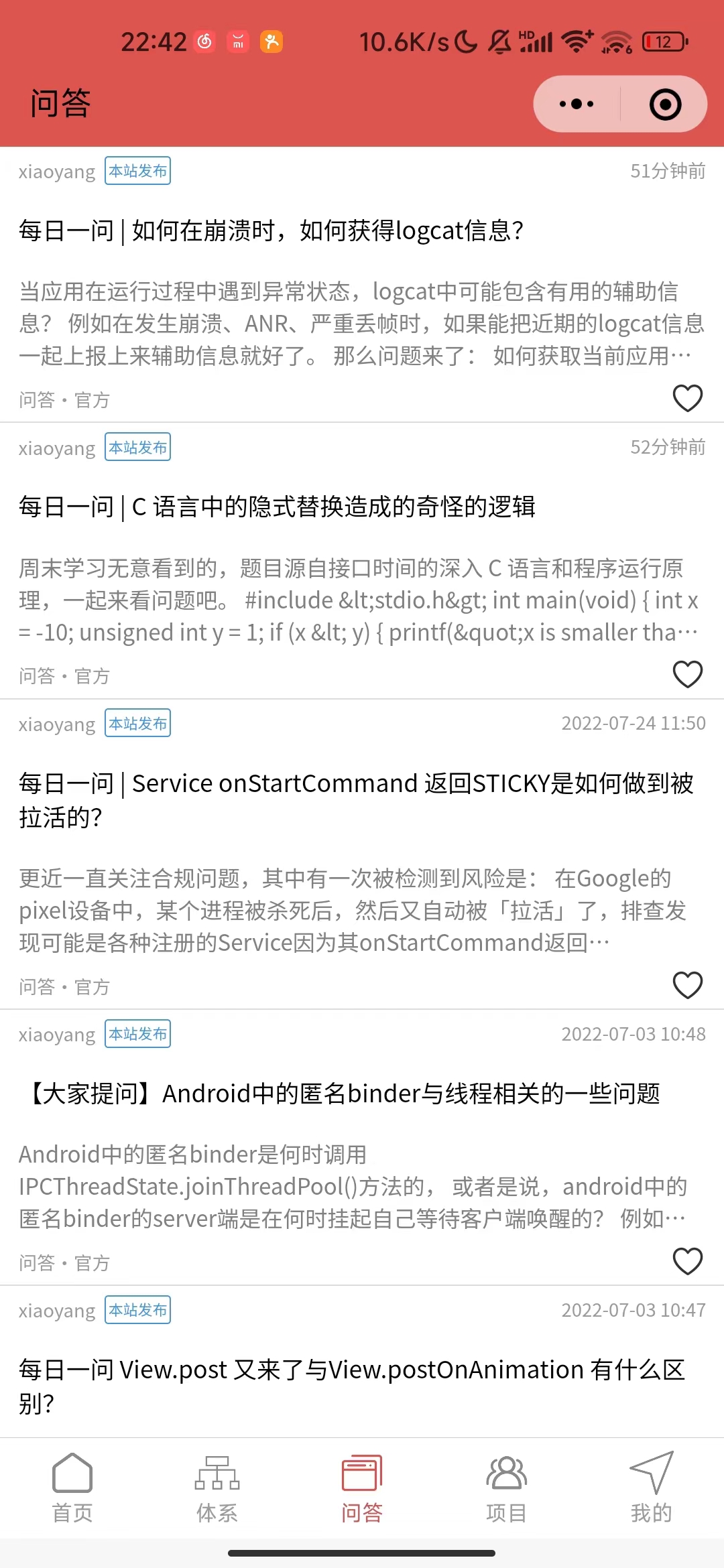
Task: Tap username xiaoyang on the first post
Action: 56,171
